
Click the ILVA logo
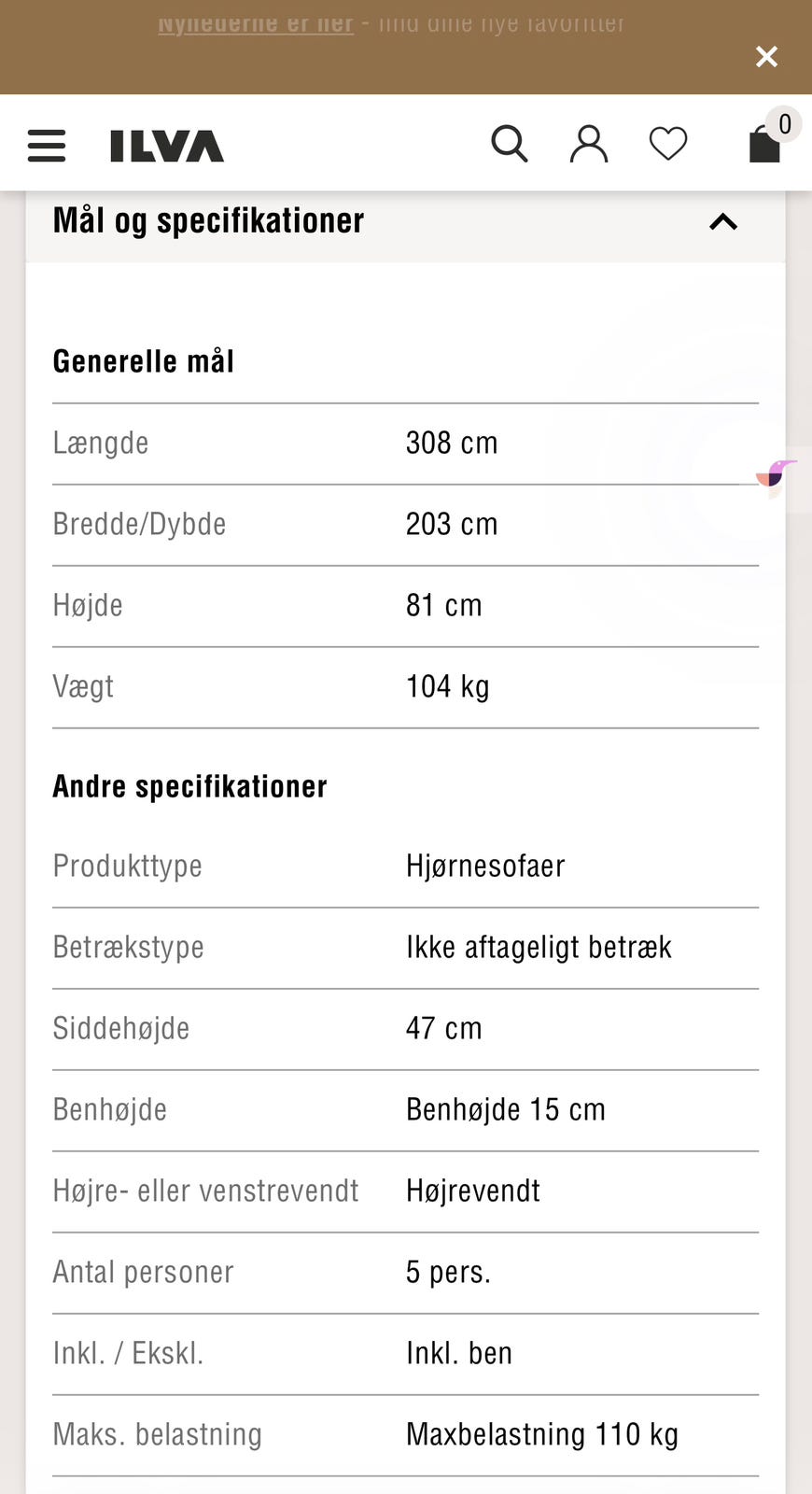tap(167, 145)
